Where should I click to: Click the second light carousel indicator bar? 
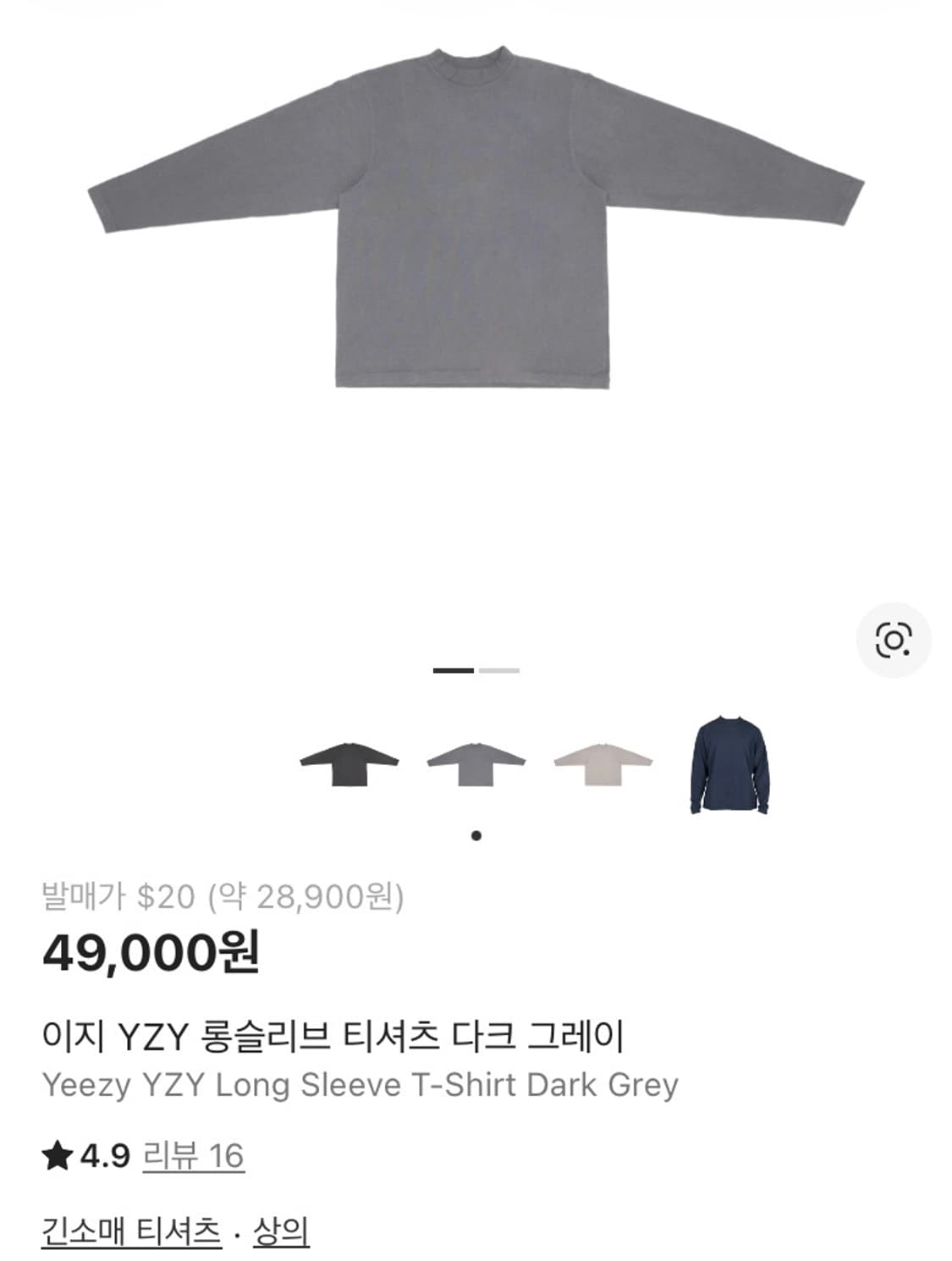click(498, 669)
